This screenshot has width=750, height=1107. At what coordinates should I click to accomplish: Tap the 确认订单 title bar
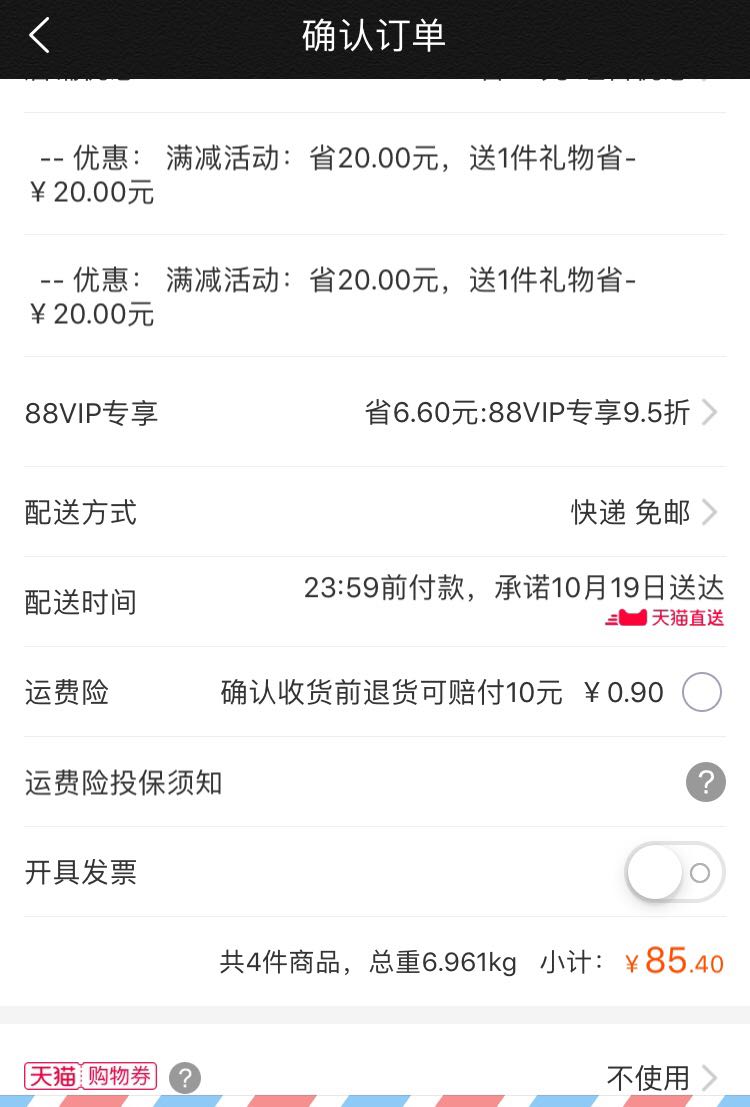374,35
